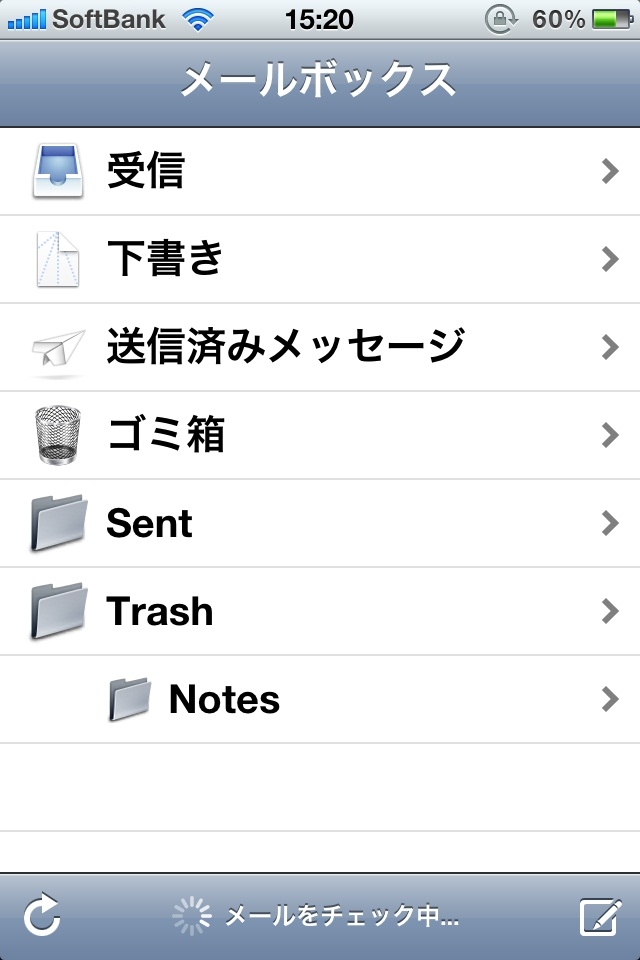
Task: Open the Trash folder
Action: [320, 611]
